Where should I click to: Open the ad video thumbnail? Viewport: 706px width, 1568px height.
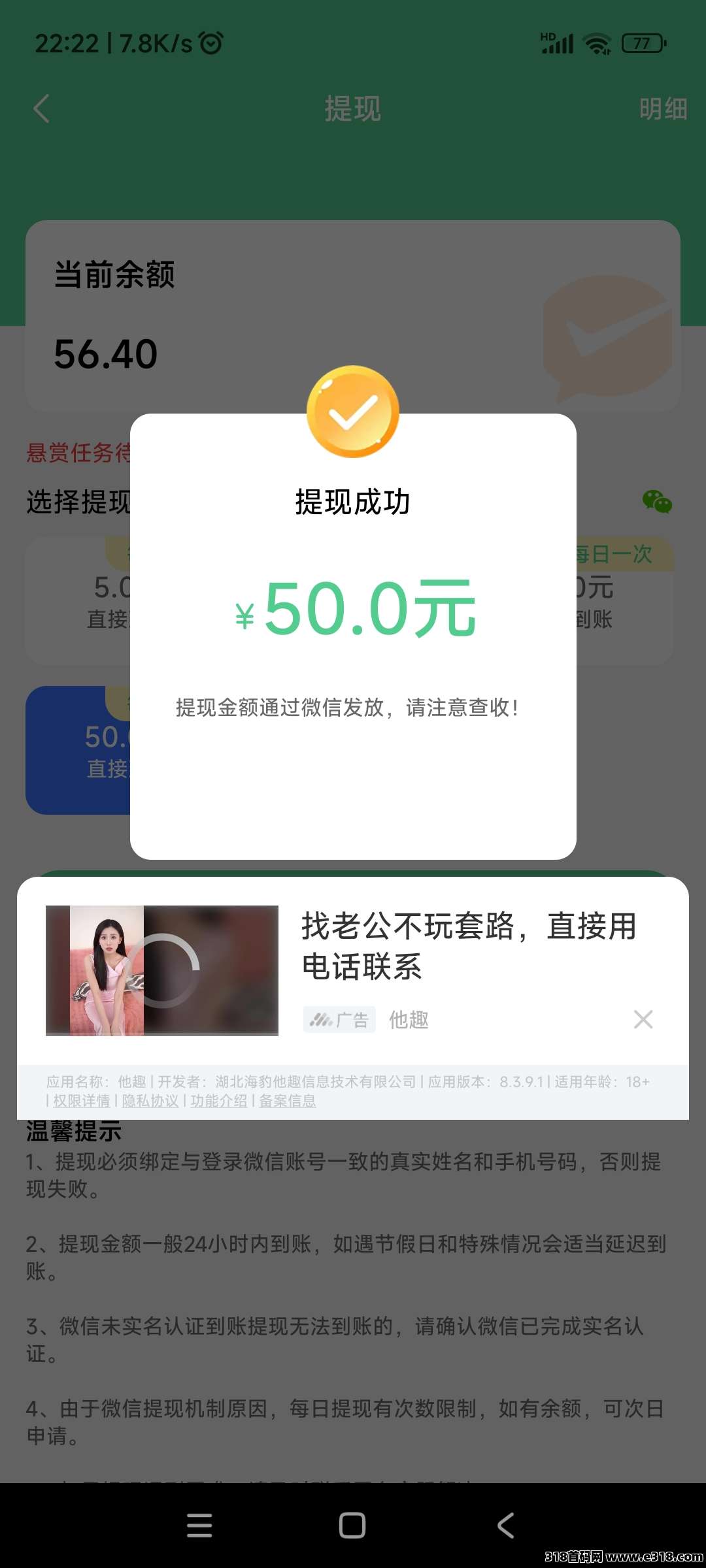click(x=162, y=970)
